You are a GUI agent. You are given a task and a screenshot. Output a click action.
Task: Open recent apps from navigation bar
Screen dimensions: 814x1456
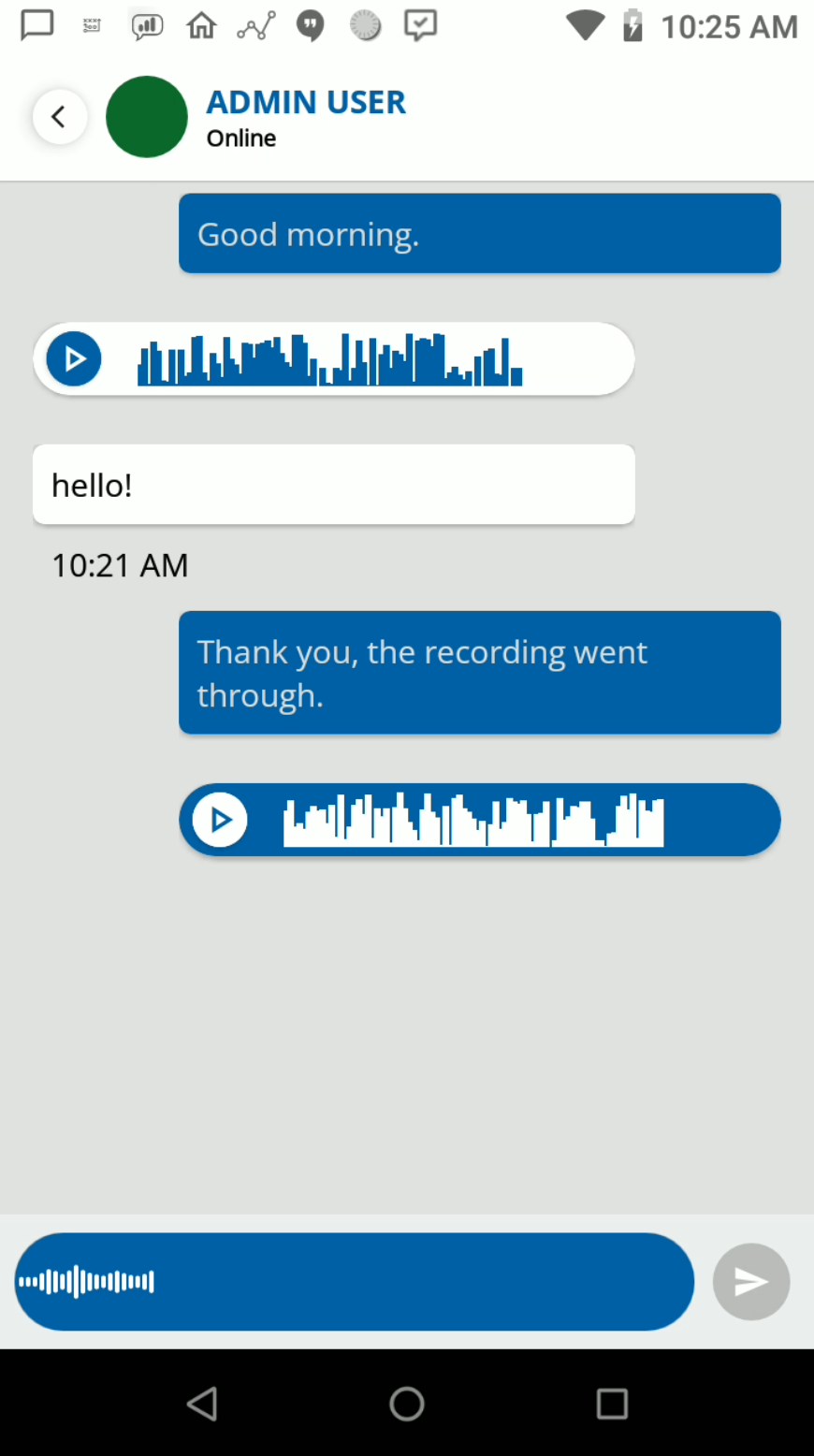tap(612, 1403)
